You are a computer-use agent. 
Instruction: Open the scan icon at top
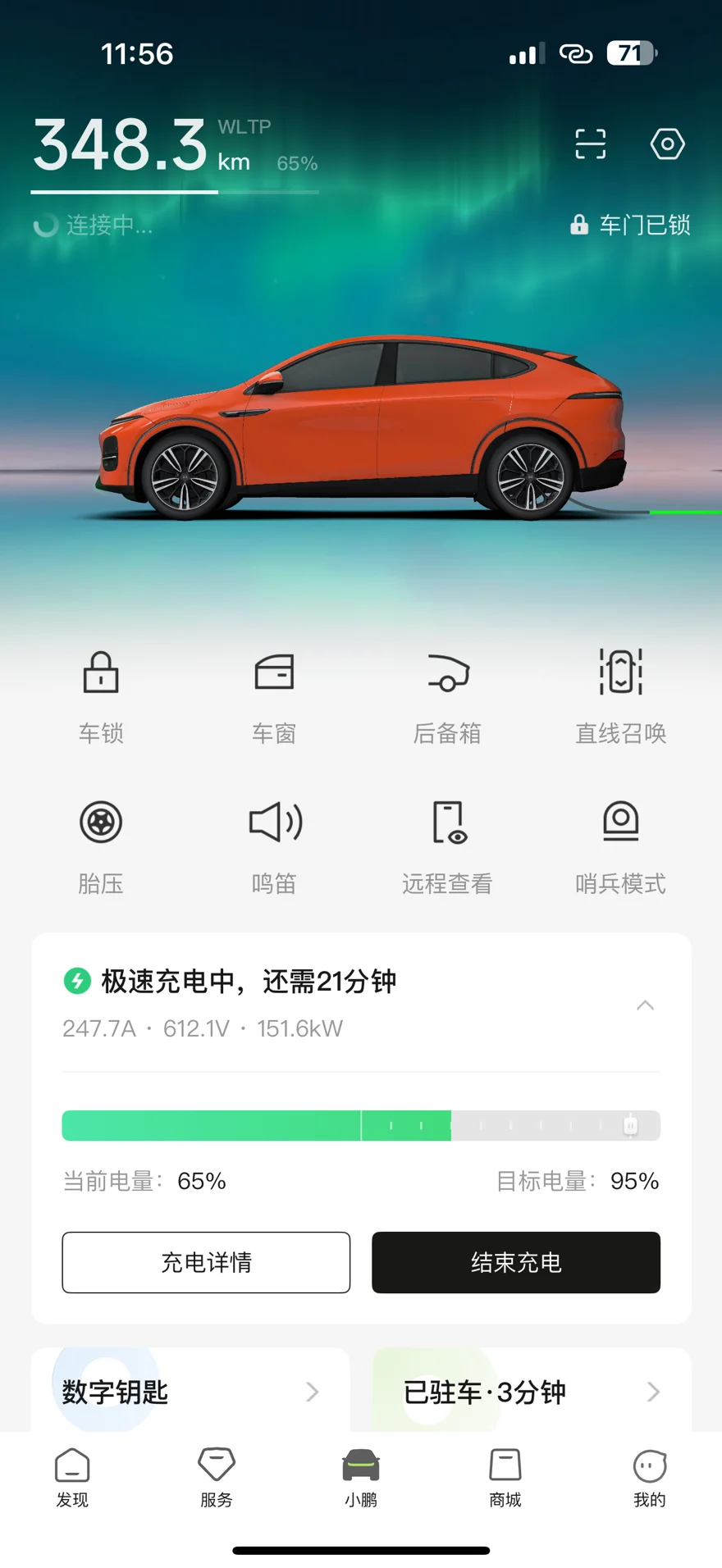[590, 144]
